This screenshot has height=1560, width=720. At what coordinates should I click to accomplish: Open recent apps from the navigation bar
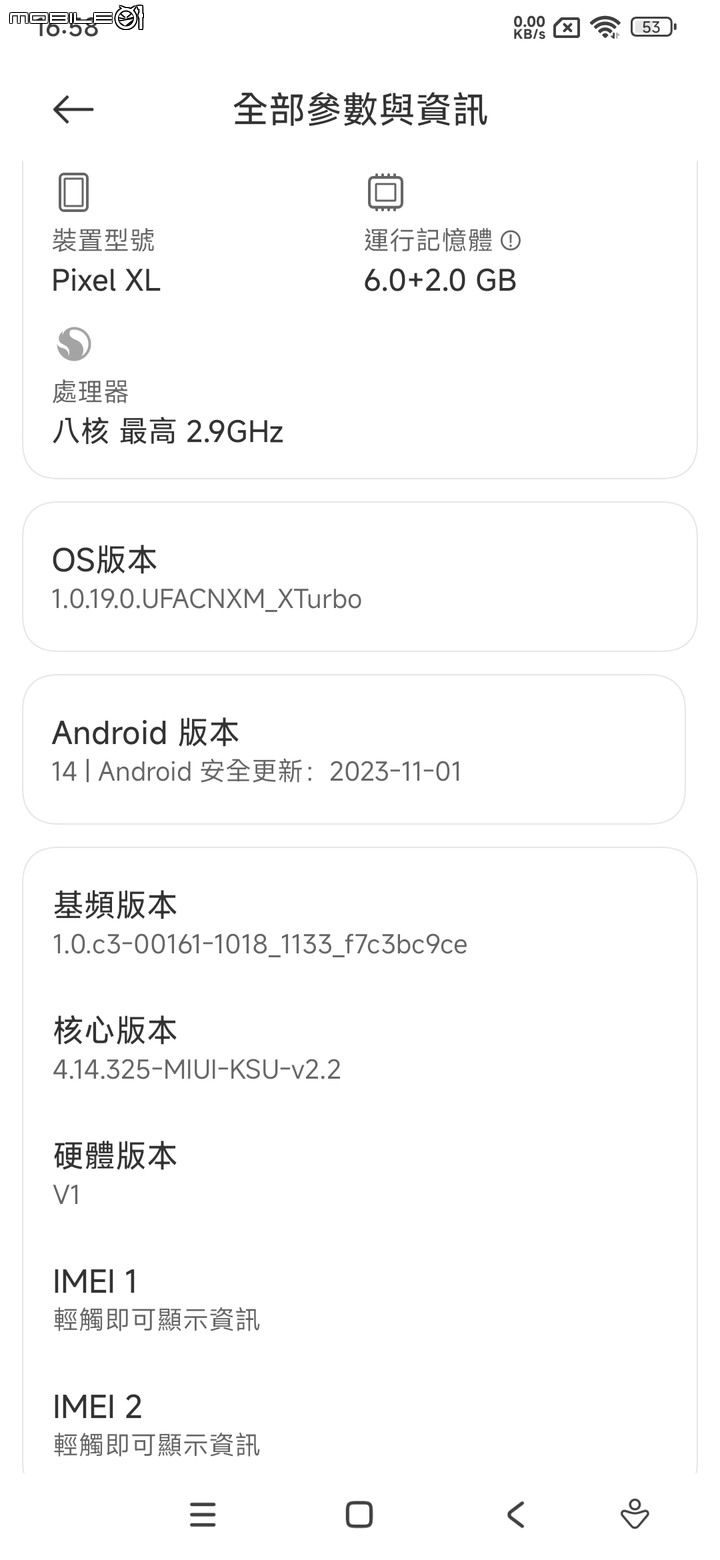pos(203,1515)
